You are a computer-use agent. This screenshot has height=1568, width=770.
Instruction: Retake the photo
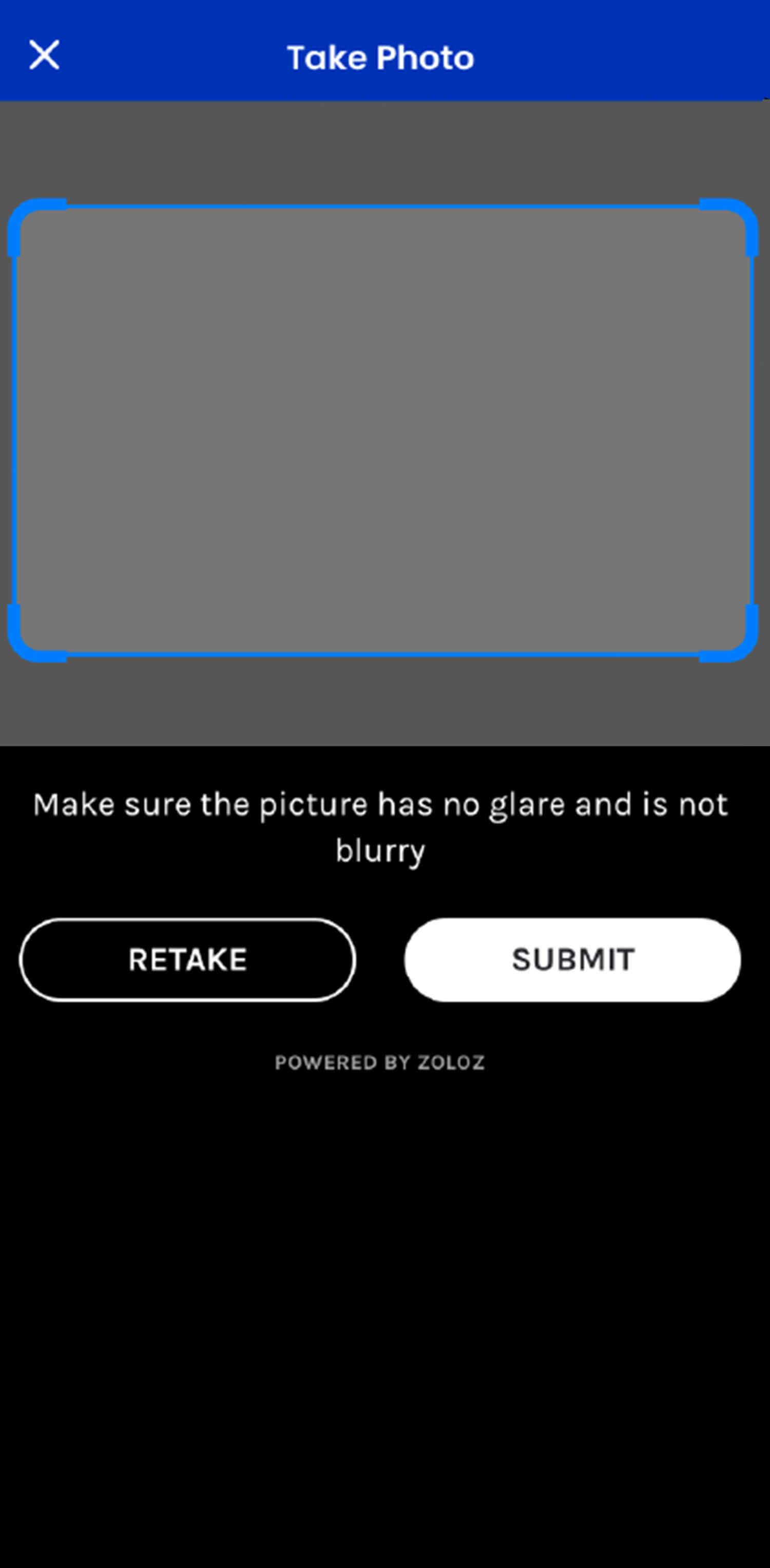pos(187,960)
